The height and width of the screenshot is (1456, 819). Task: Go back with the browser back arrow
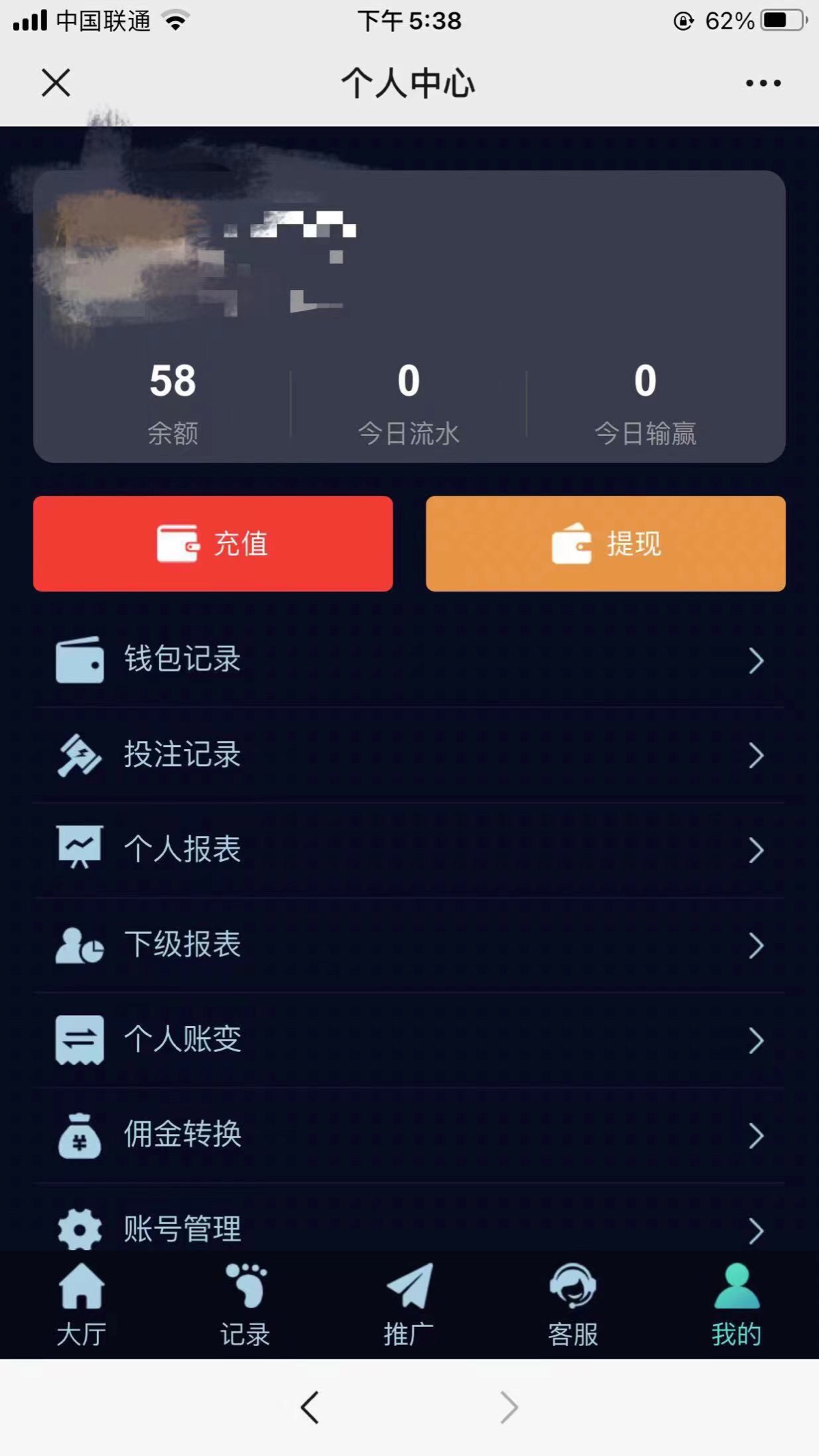click(310, 1407)
